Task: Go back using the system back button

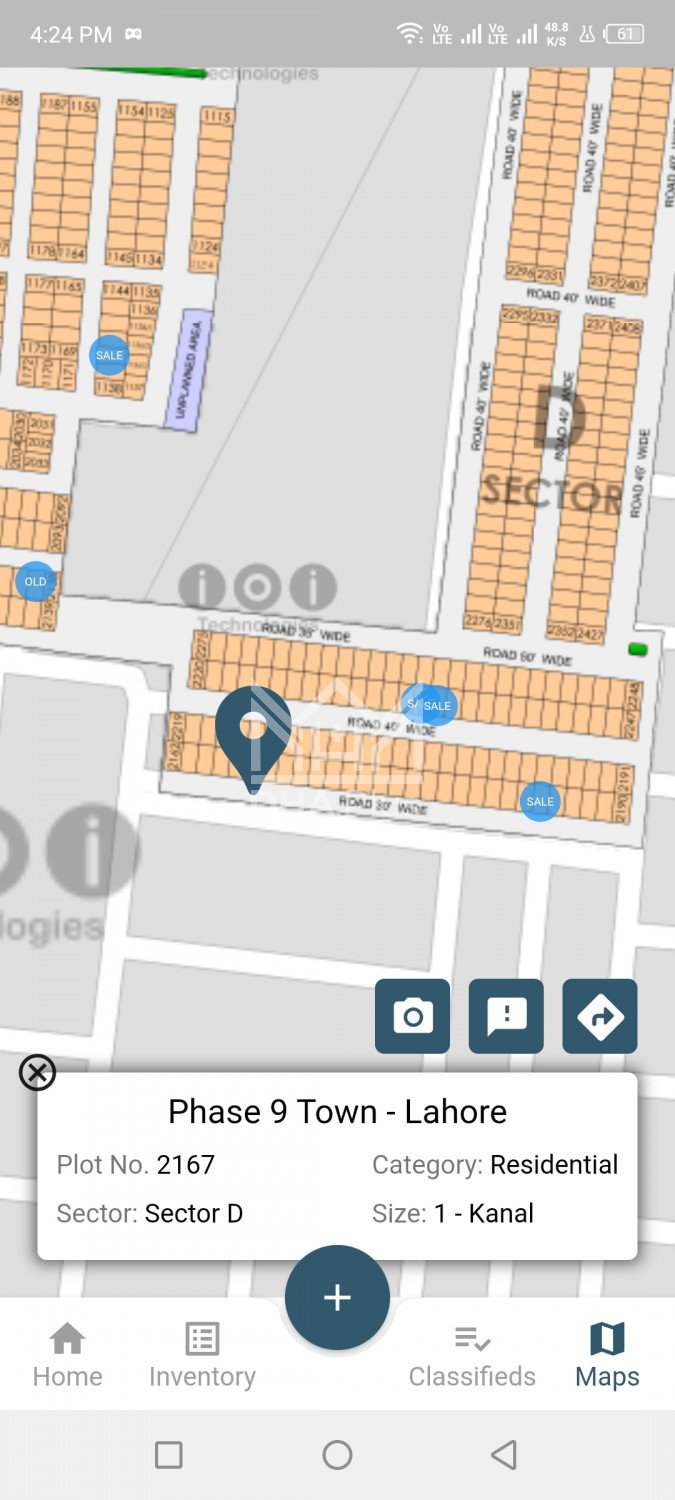Action: pos(505,1455)
